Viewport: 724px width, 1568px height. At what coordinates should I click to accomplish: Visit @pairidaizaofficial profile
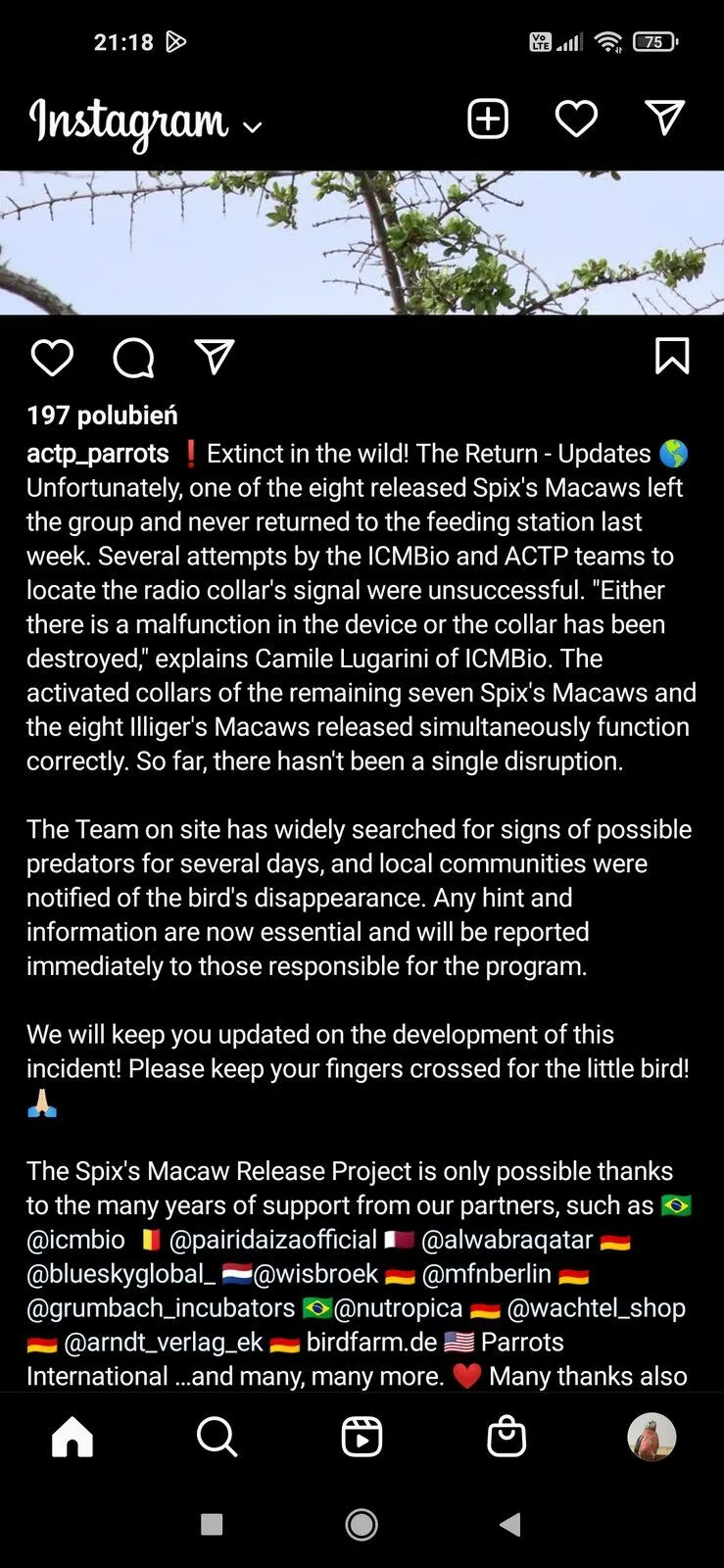[x=272, y=1240]
